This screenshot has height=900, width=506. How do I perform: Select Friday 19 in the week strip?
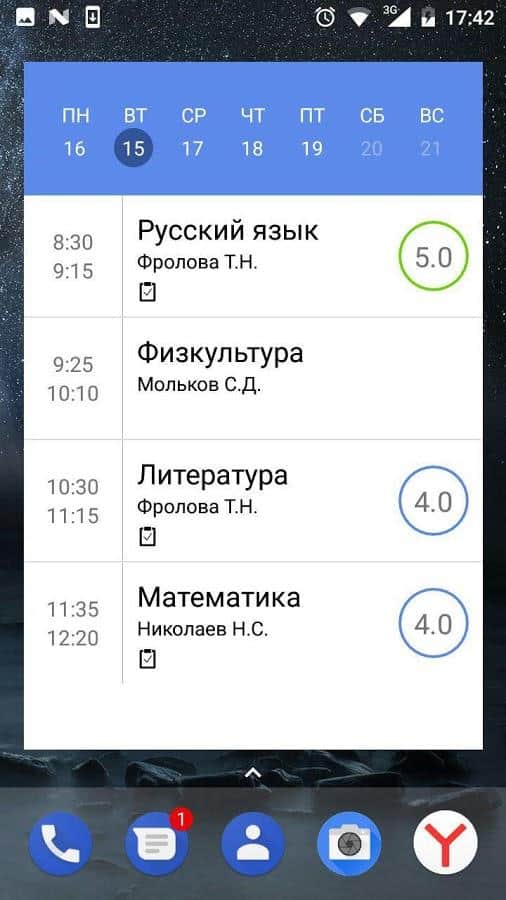point(312,132)
